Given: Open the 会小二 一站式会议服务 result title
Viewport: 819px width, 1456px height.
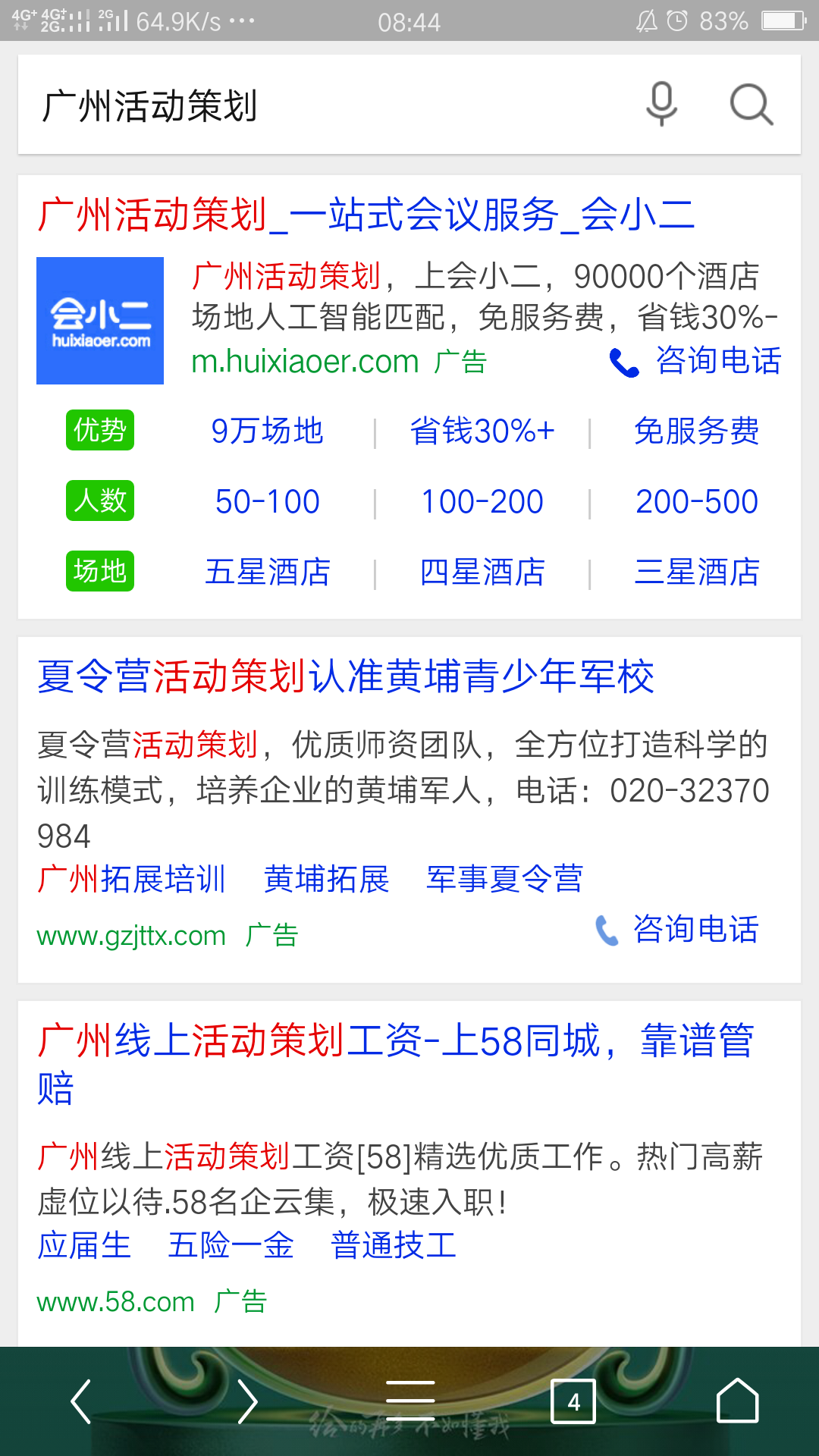Looking at the screenshot, I should [x=366, y=215].
